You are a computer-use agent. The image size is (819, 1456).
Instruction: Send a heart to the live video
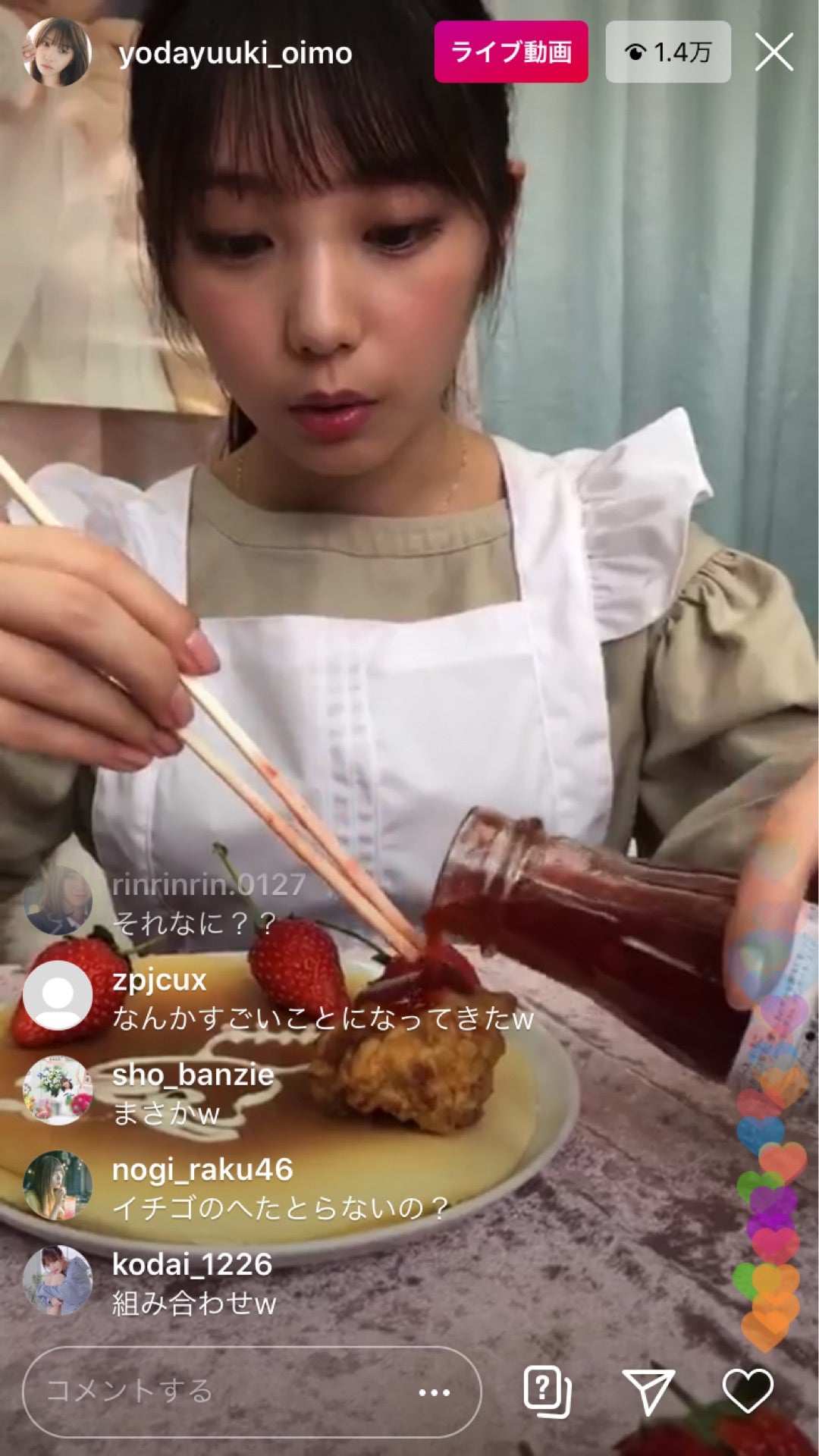[747, 1392]
